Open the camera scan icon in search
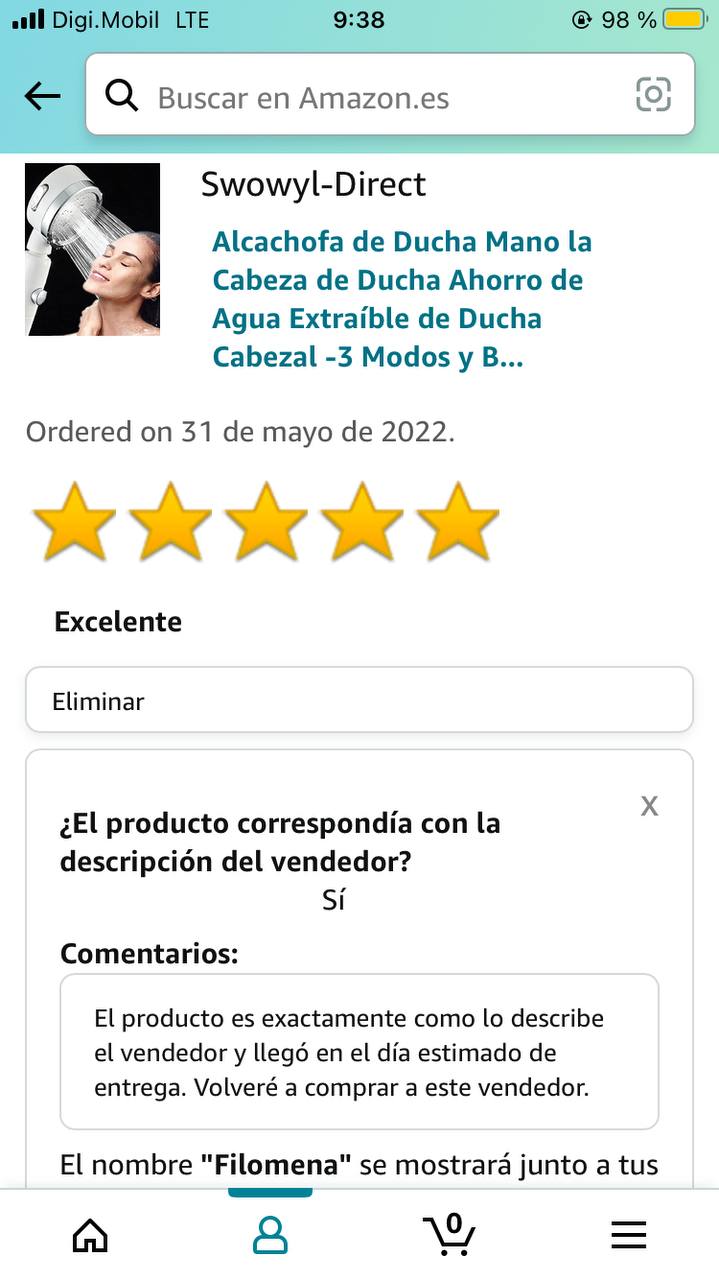 click(x=653, y=95)
